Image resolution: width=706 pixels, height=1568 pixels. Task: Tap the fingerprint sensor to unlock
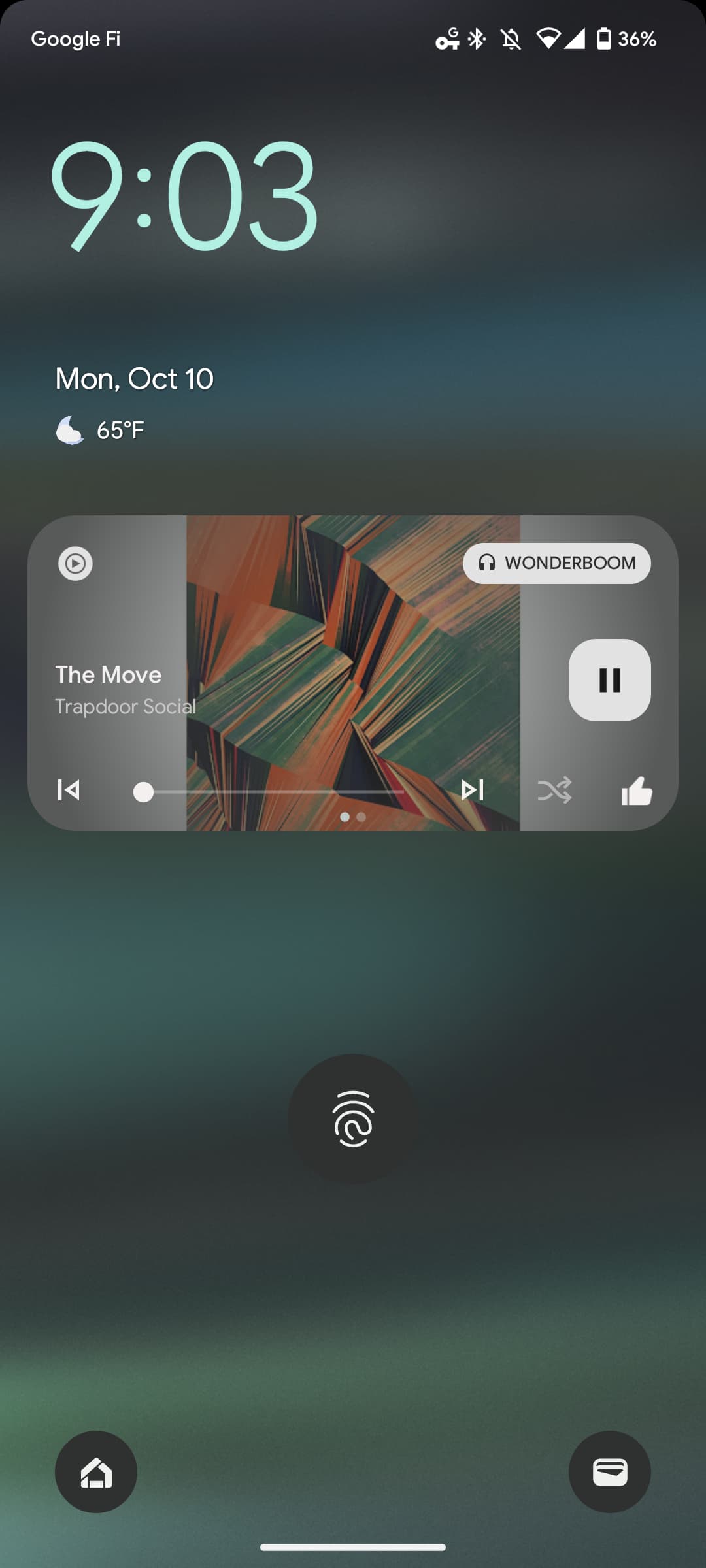353,1119
